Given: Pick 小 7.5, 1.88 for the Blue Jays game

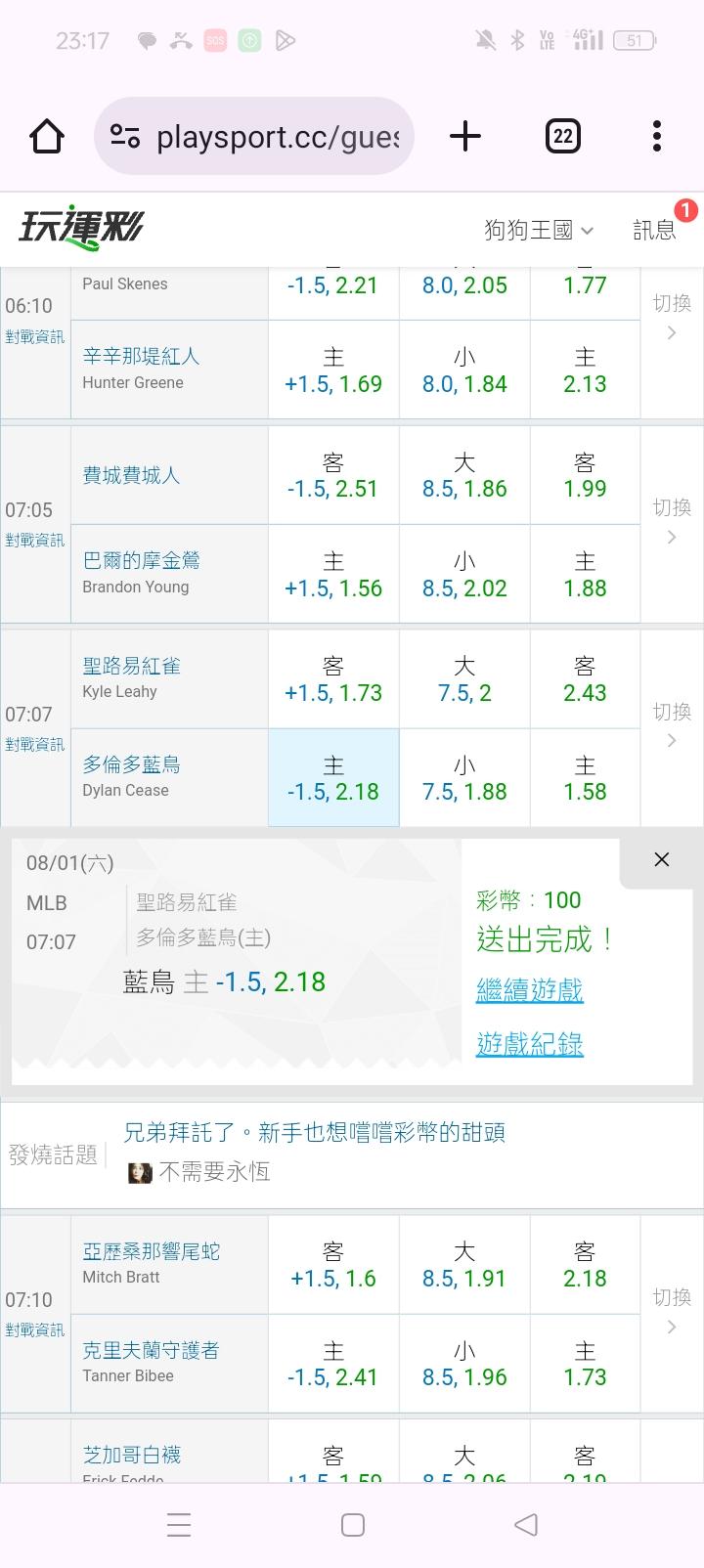Looking at the screenshot, I should (464, 778).
